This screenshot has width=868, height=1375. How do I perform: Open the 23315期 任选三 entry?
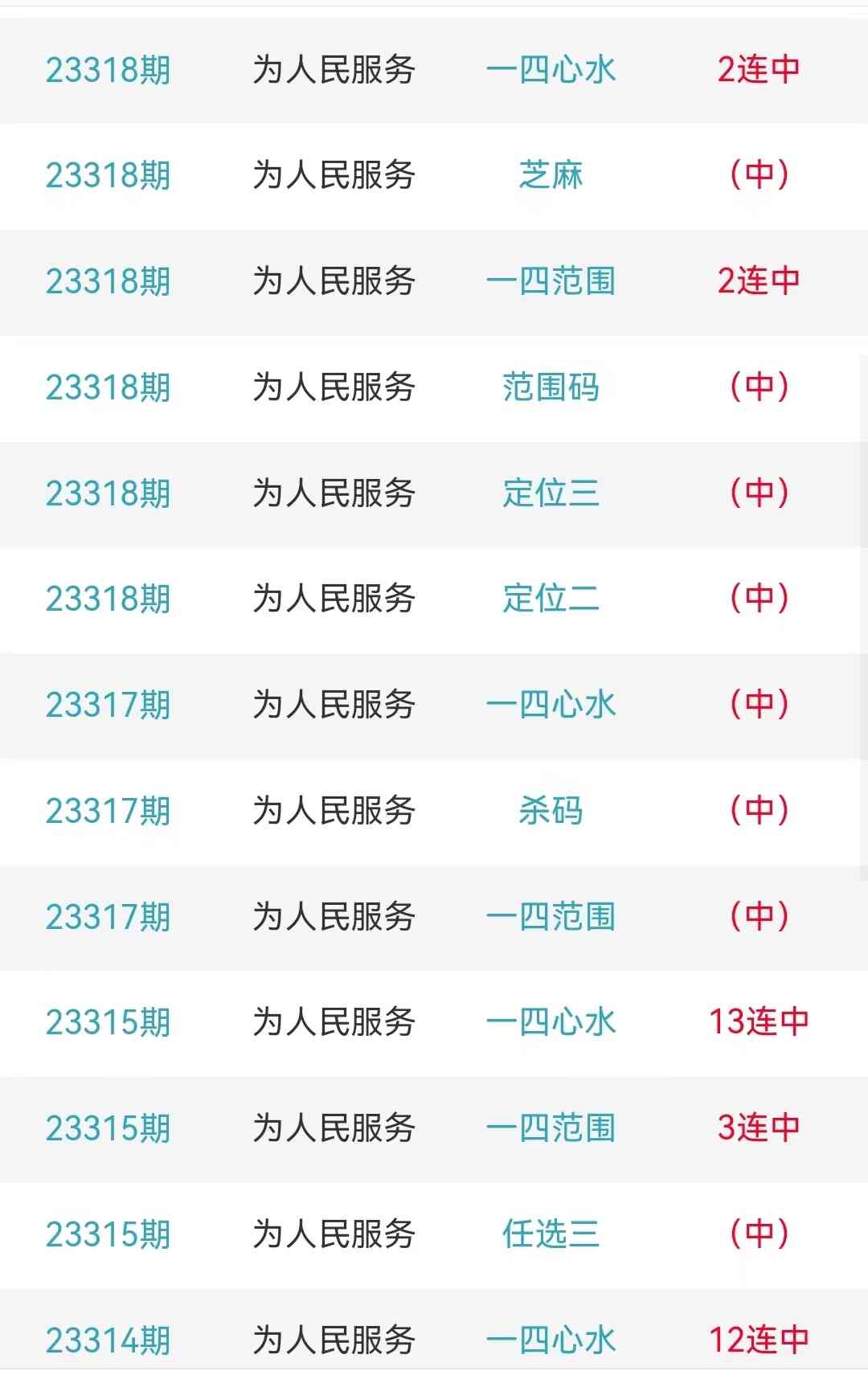point(551,1234)
